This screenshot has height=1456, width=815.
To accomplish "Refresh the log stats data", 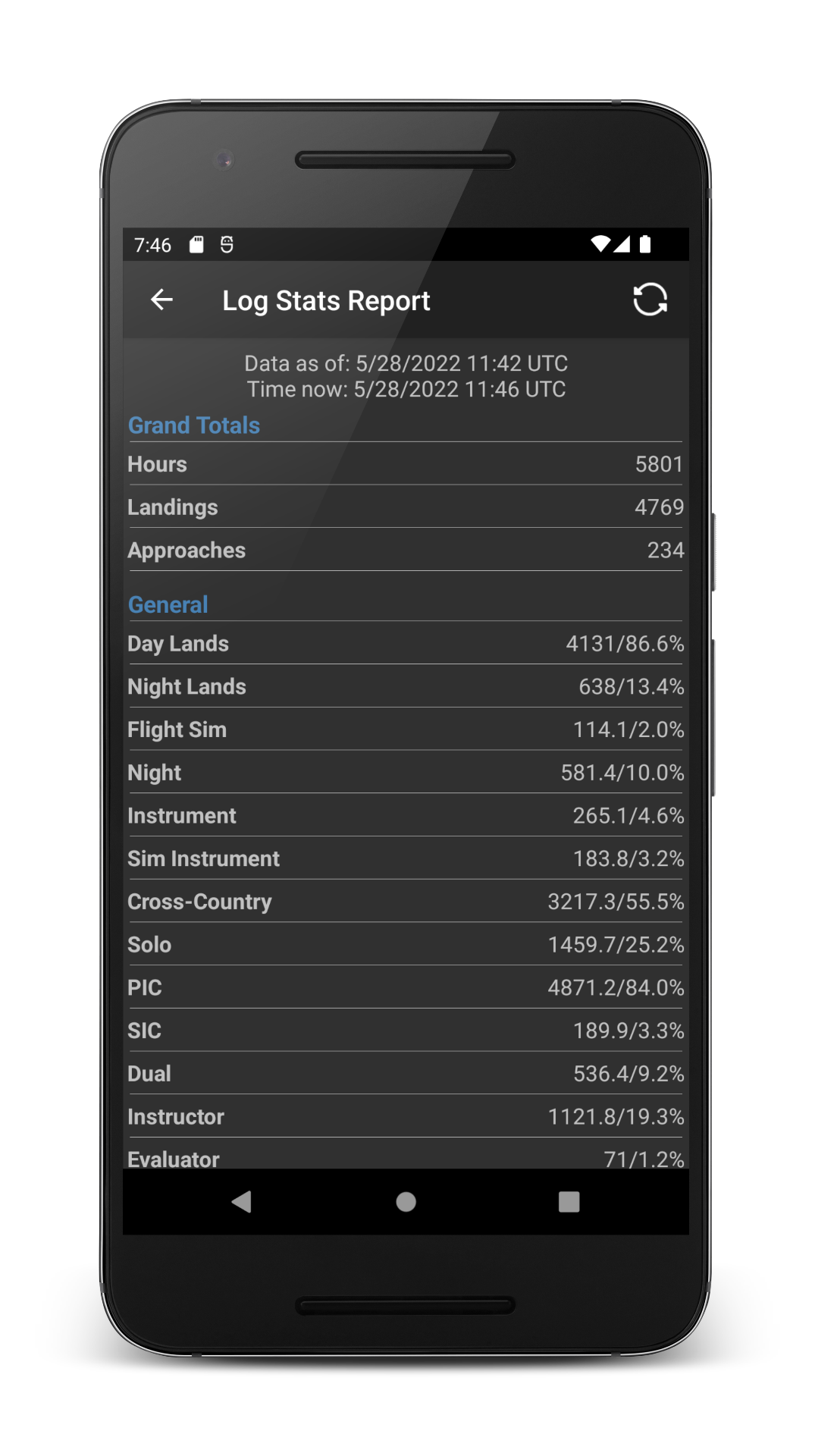I will tap(650, 300).
